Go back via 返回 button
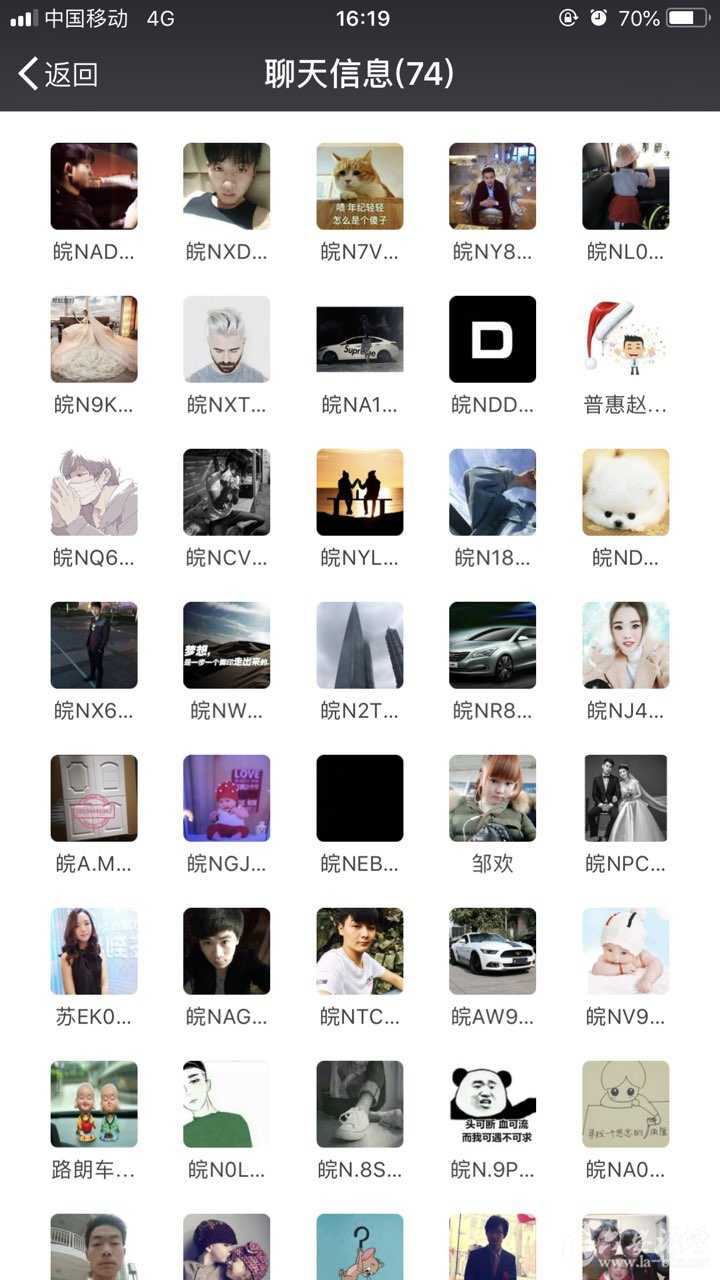Screen dimensions: 720x1280 click(58, 73)
